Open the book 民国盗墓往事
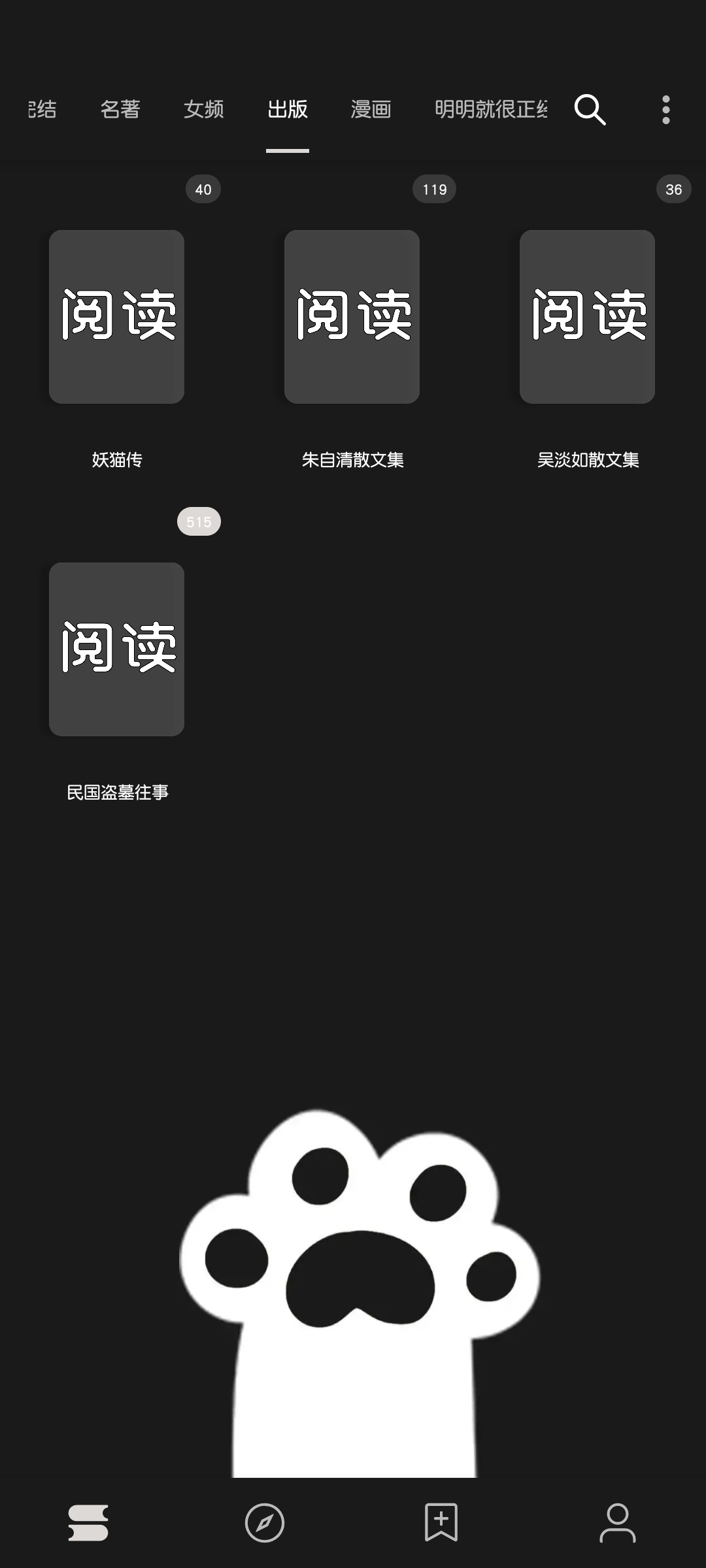The image size is (706, 1568). tap(117, 649)
